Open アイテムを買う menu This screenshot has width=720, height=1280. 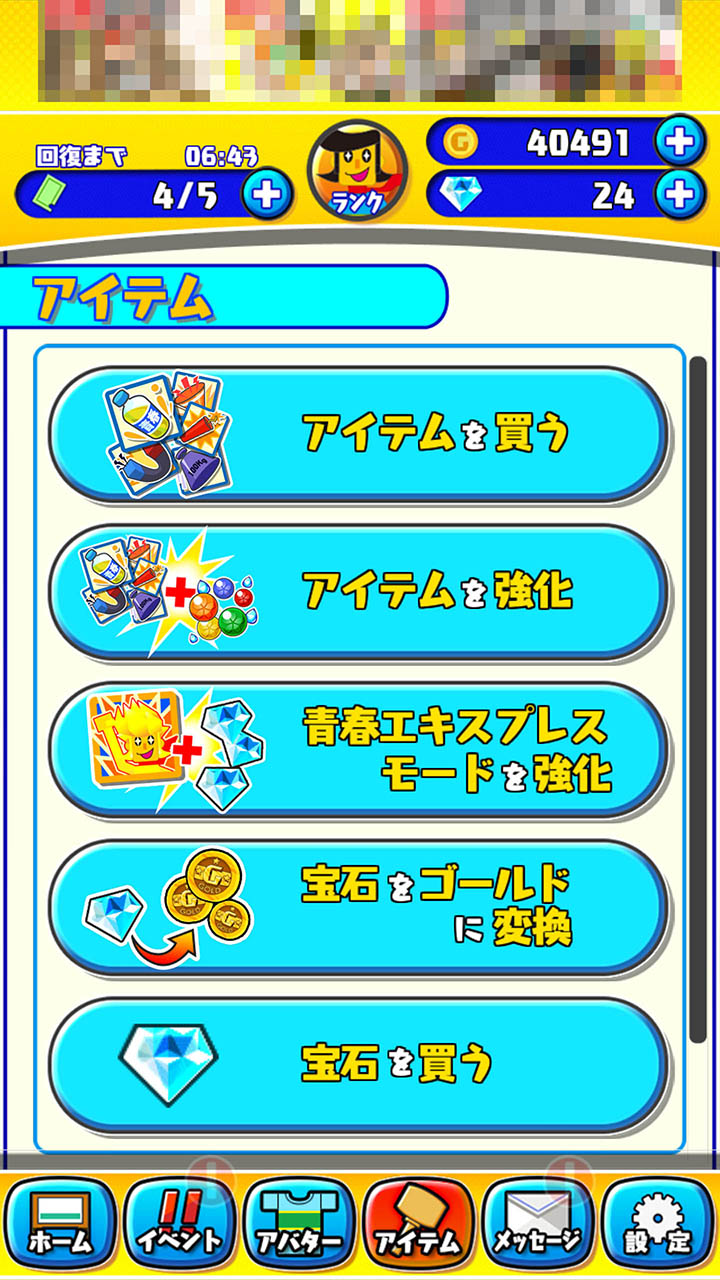coord(358,434)
